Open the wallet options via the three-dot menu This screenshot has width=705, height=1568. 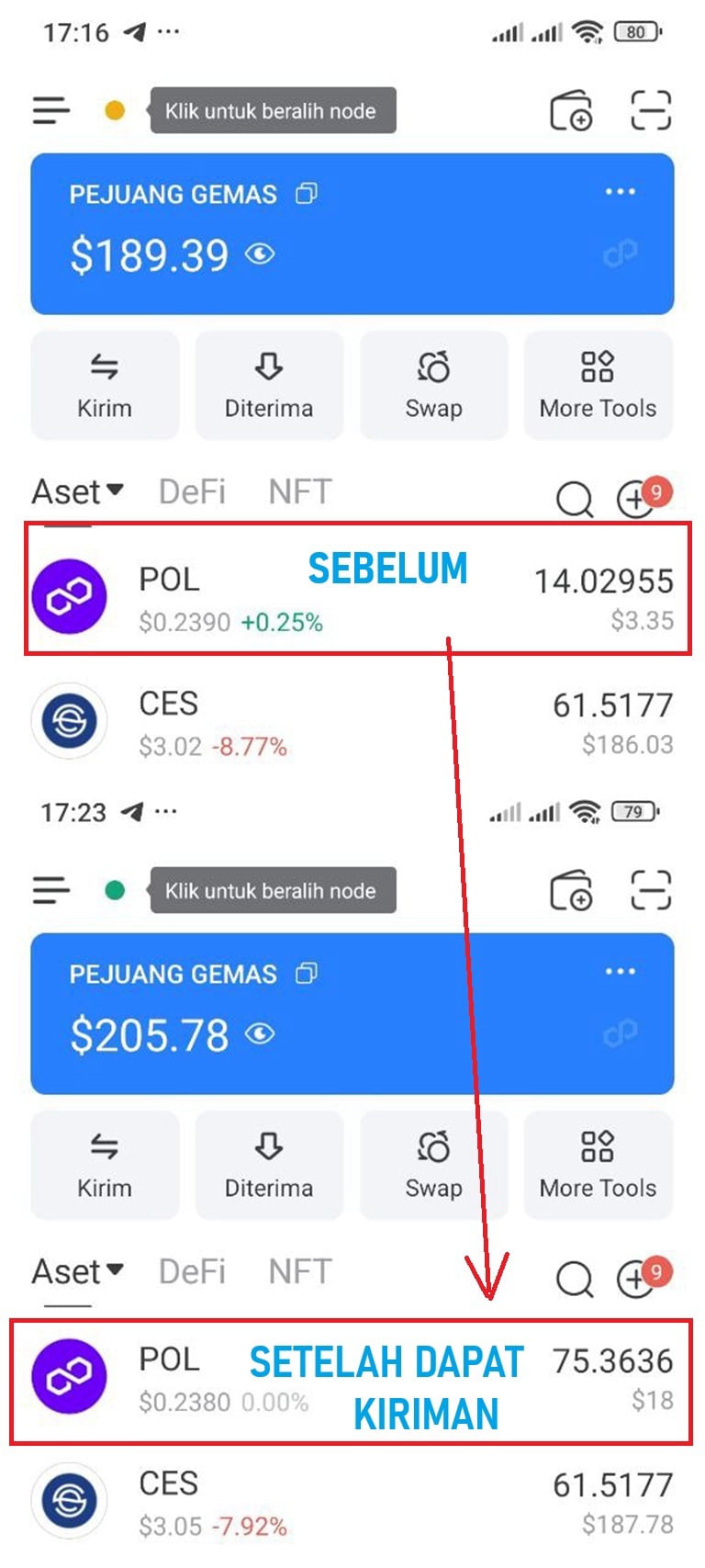pos(621,191)
